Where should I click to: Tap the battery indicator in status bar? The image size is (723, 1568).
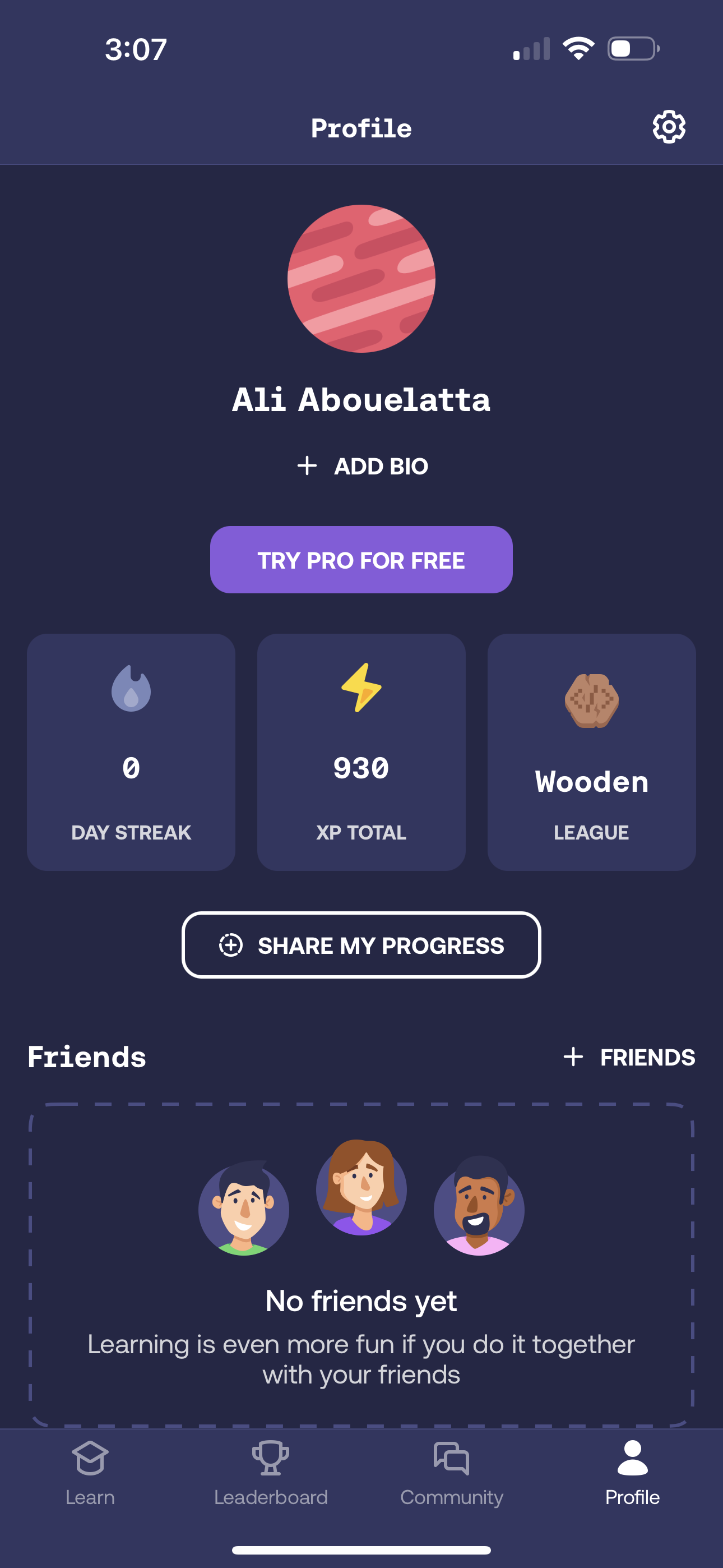[632, 49]
